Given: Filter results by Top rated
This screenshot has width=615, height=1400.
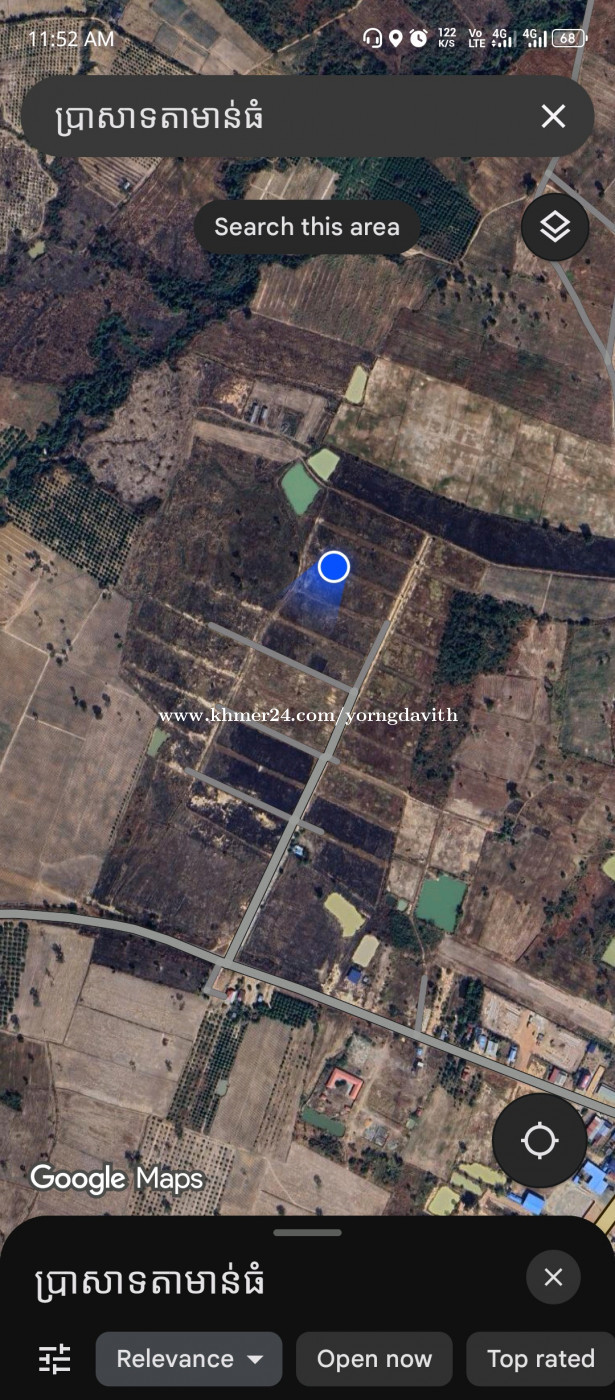Looking at the screenshot, I should [x=540, y=1359].
